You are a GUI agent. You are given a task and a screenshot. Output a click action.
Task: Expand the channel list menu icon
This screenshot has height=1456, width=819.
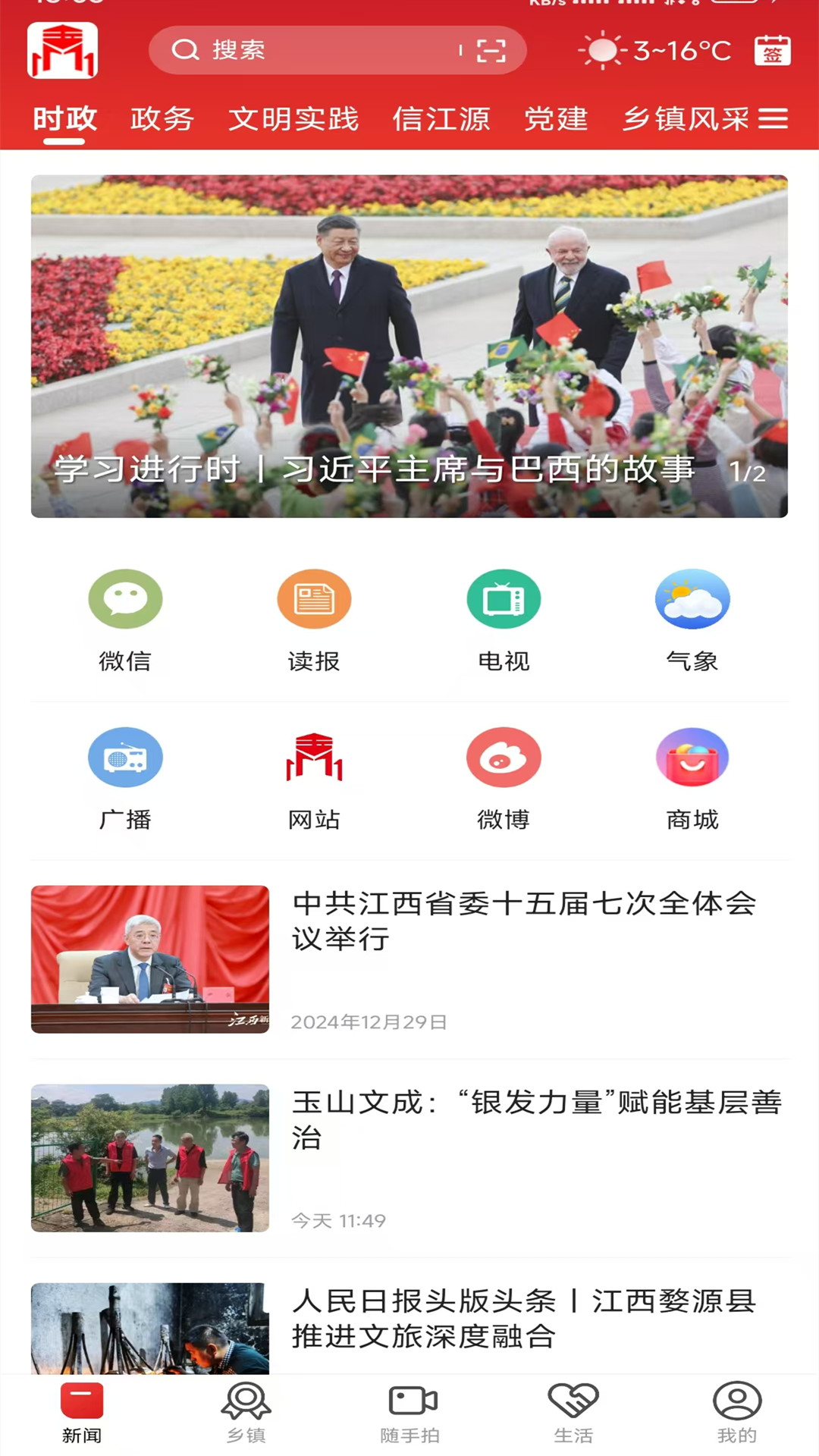(x=773, y=119)
